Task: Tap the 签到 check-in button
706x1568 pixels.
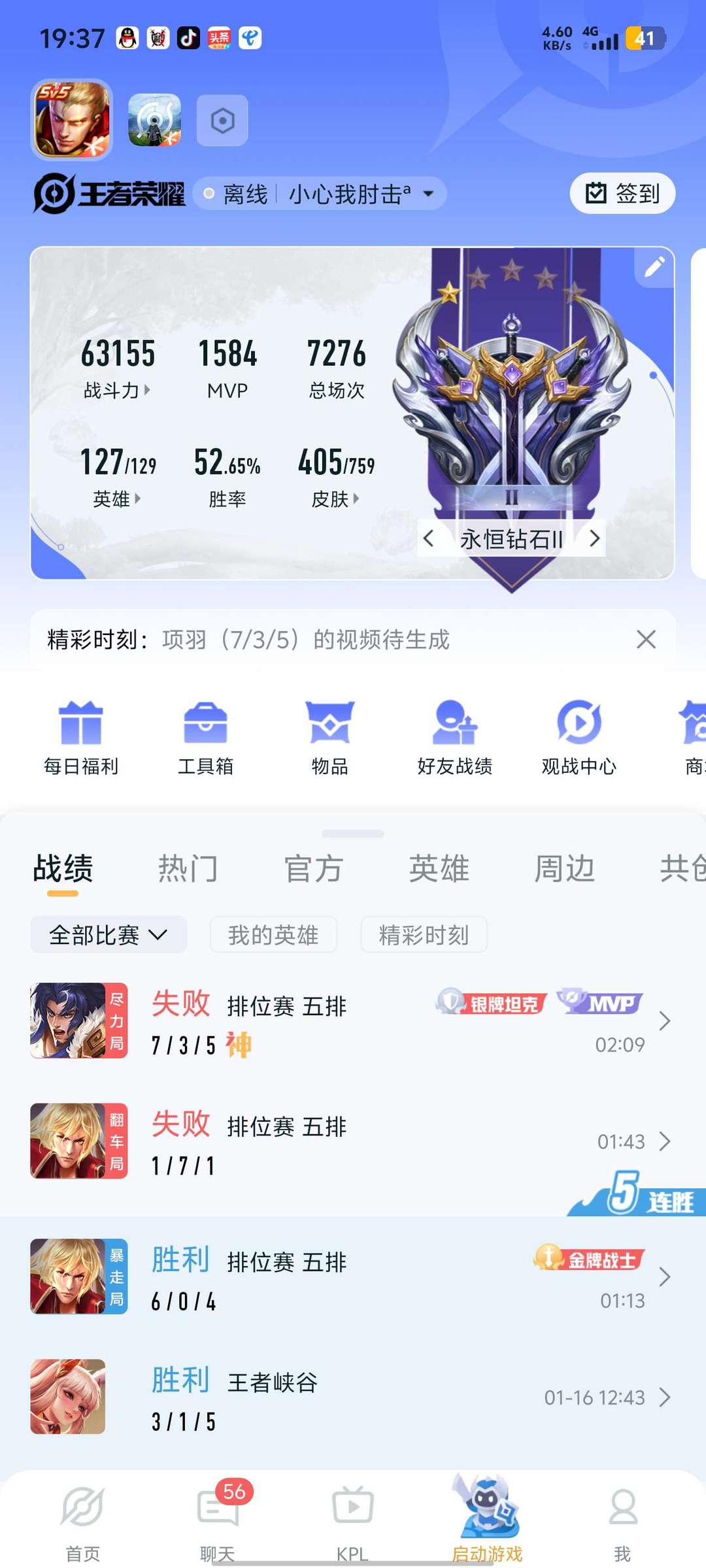Action: pos(622,193)
